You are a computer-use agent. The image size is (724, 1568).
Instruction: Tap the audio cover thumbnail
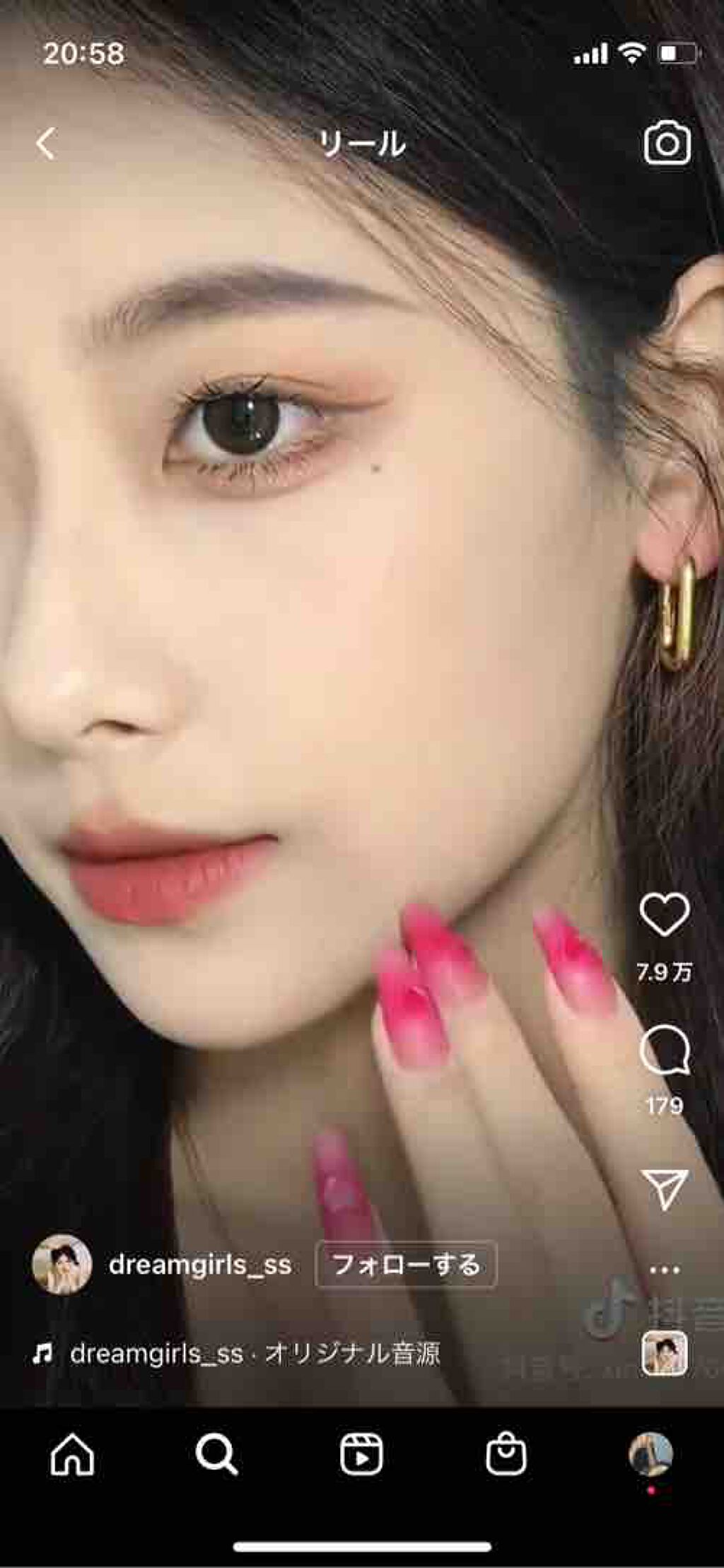(664, 1354)
